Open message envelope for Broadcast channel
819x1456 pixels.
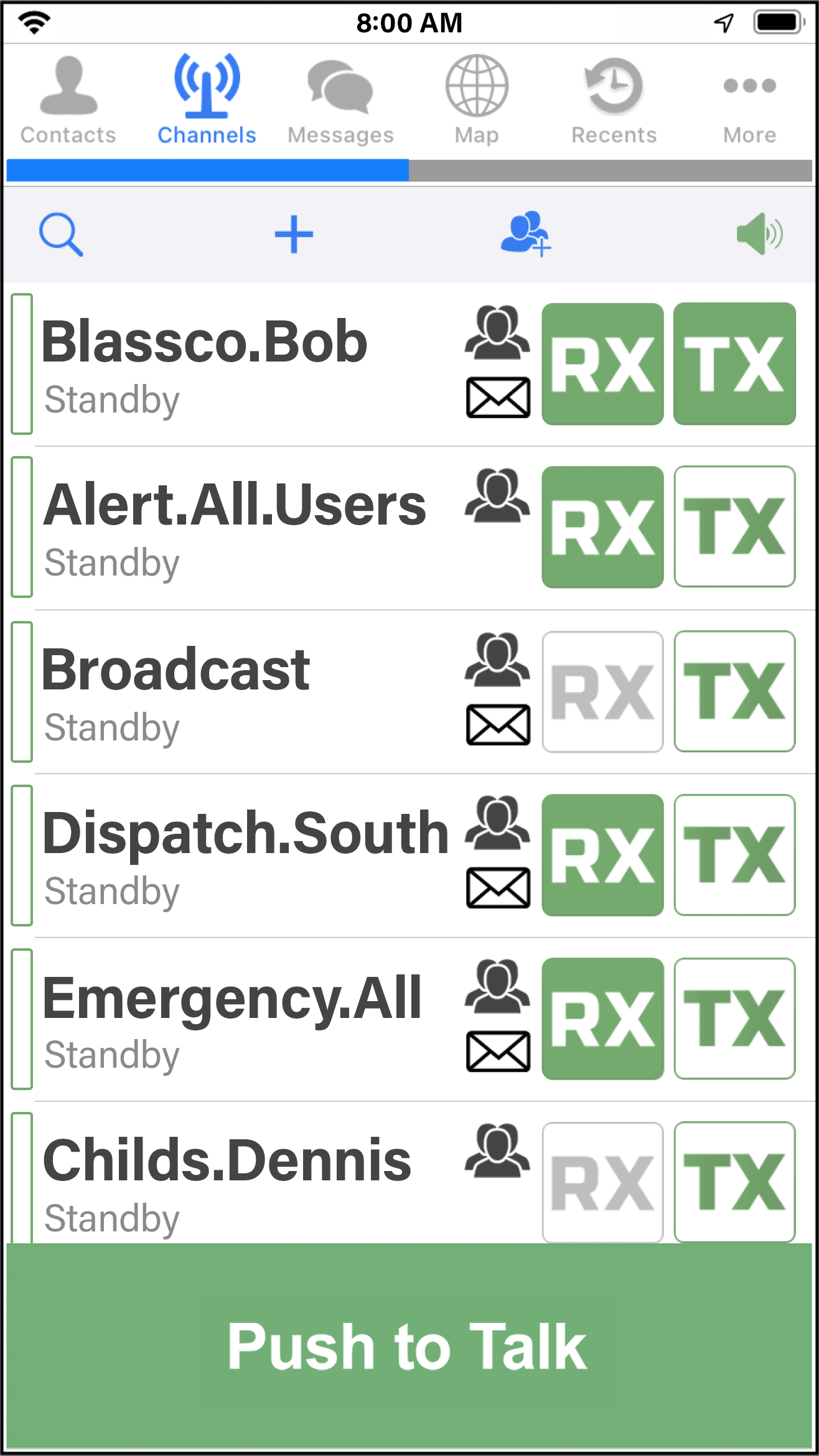pos(498,725)
